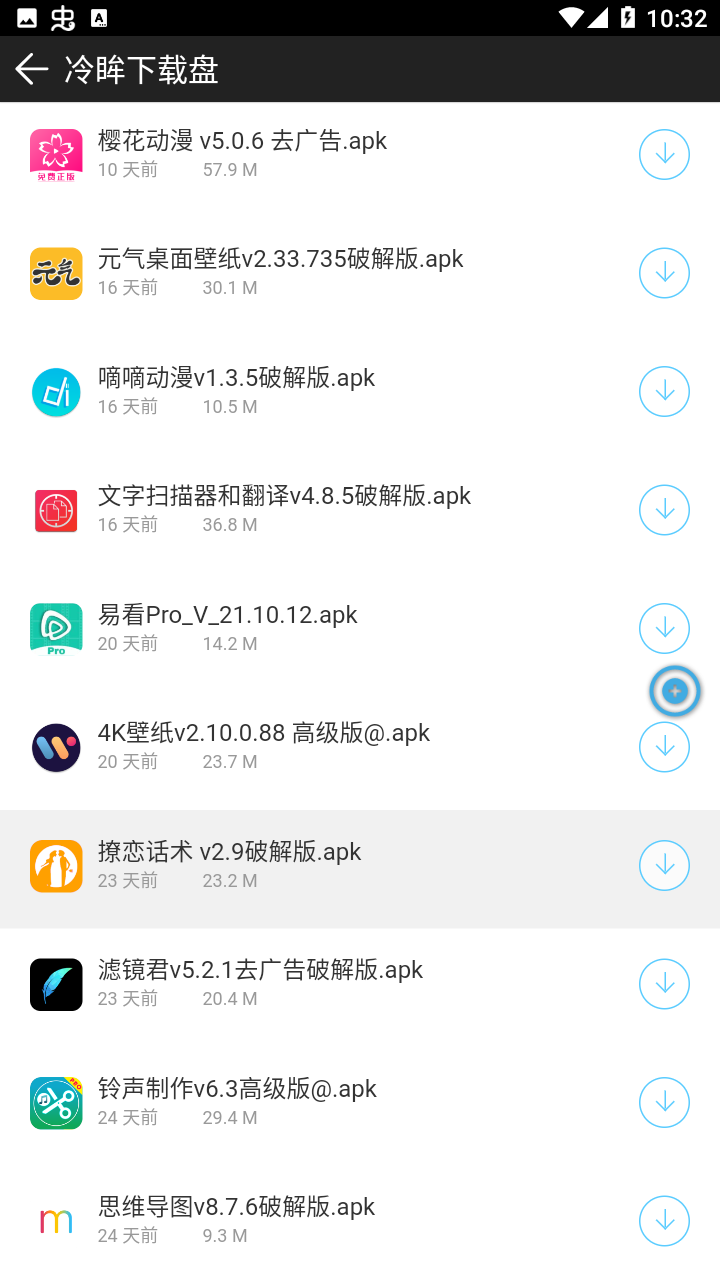This screenshot has height=1280, width=720.
Task: Select the 元气桌面壁纸 app icon
Action: [x=56, y=273]
